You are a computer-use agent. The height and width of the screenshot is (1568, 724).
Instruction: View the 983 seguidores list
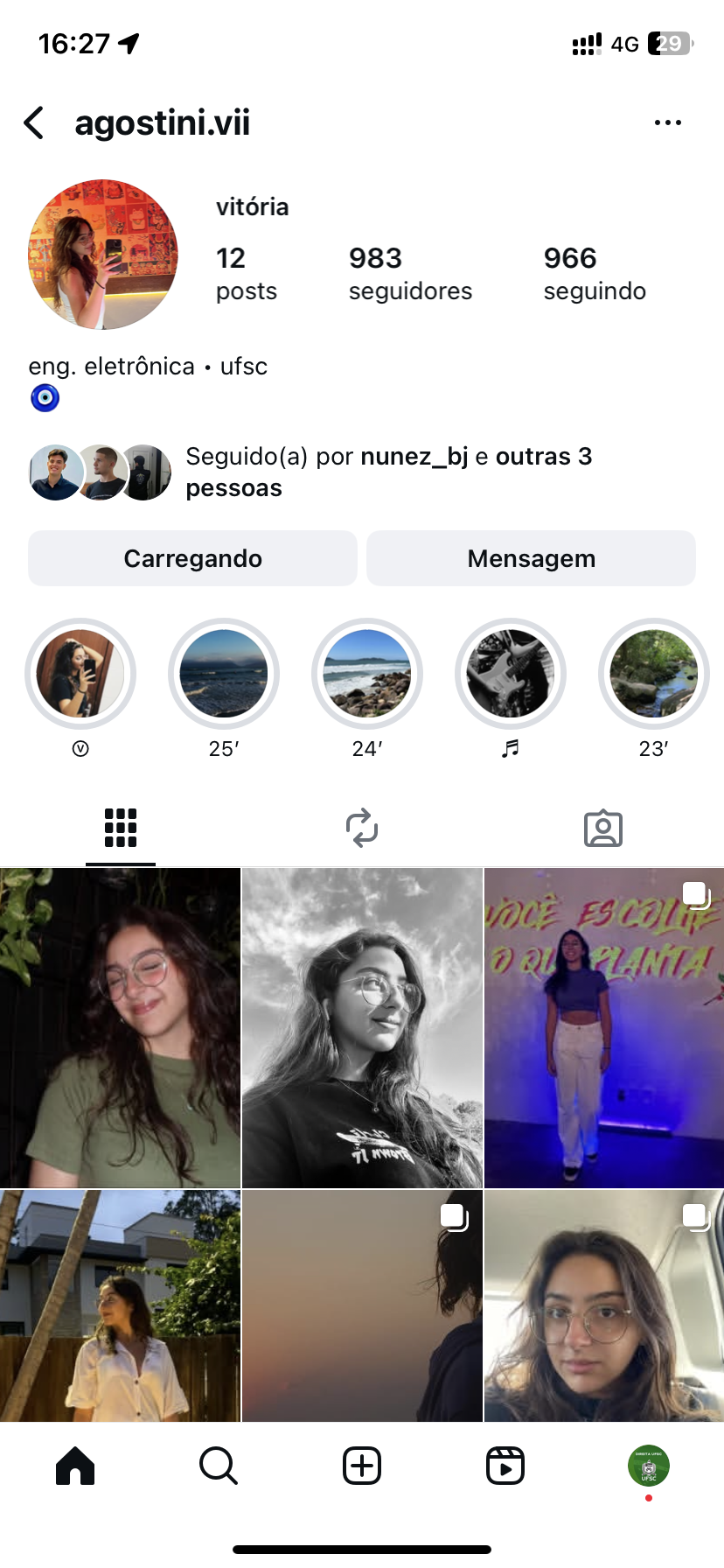410,273
